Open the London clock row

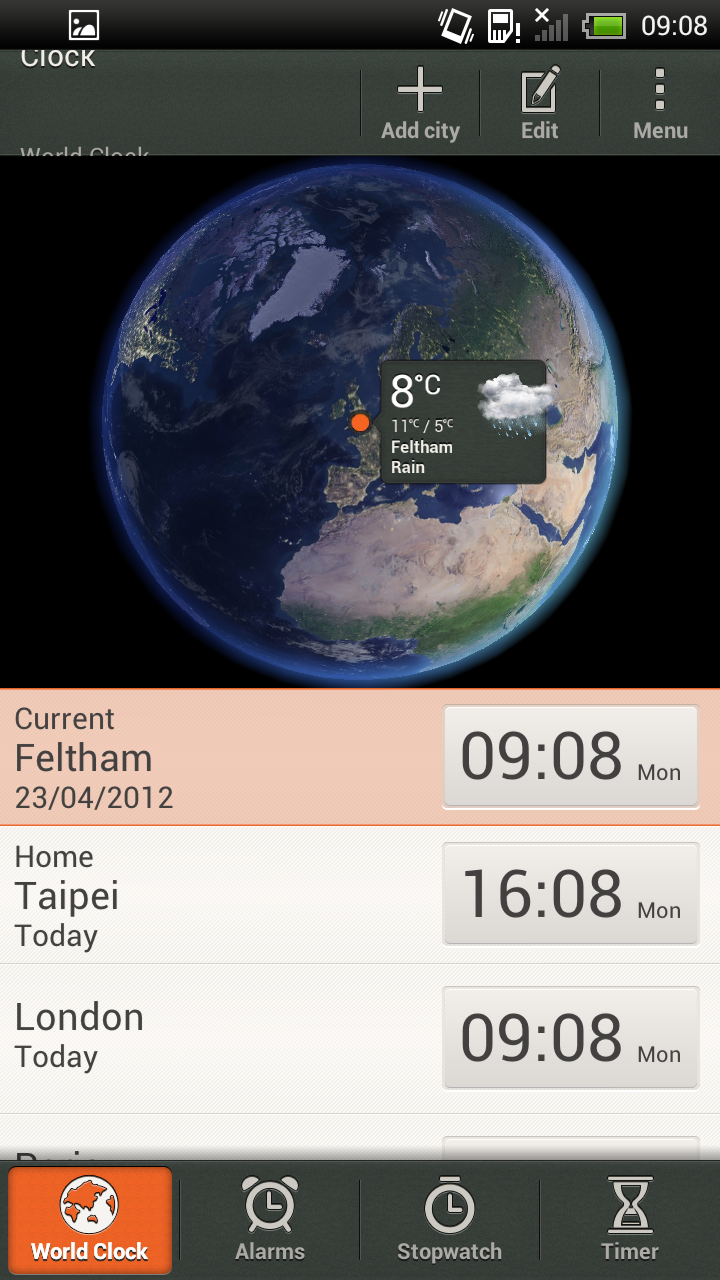[x=360, y=1039]
